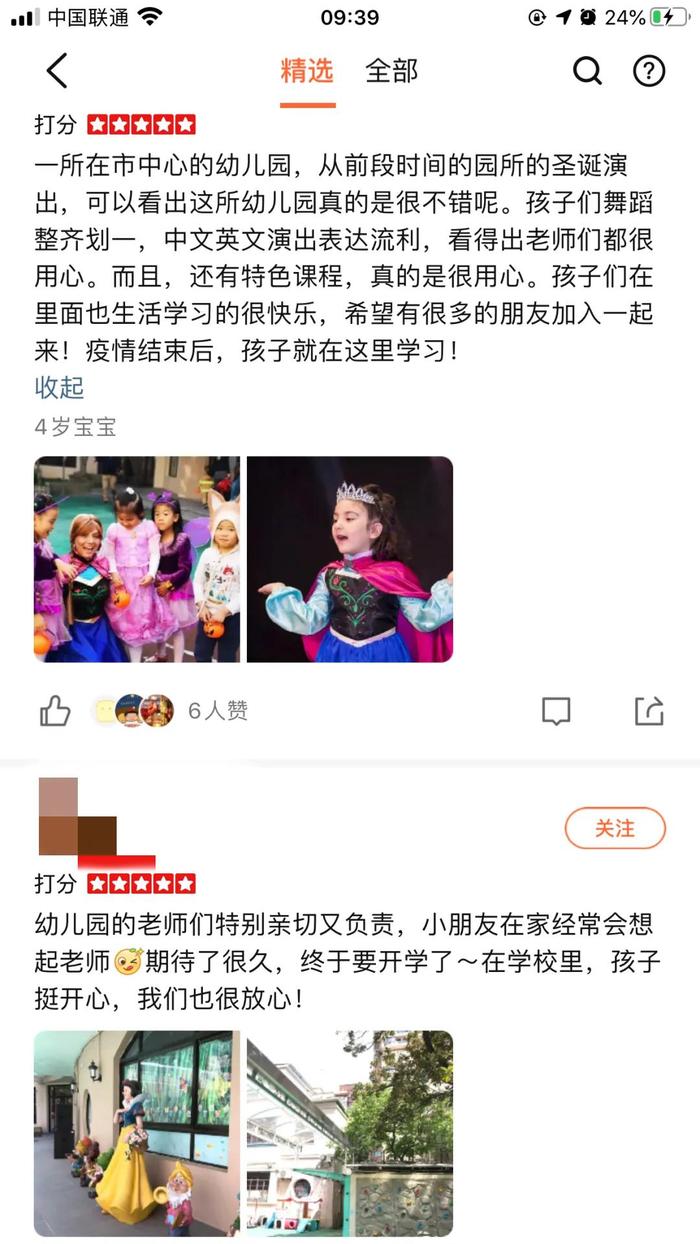Comment on the 4岁宝宝 review

(556, 711)
